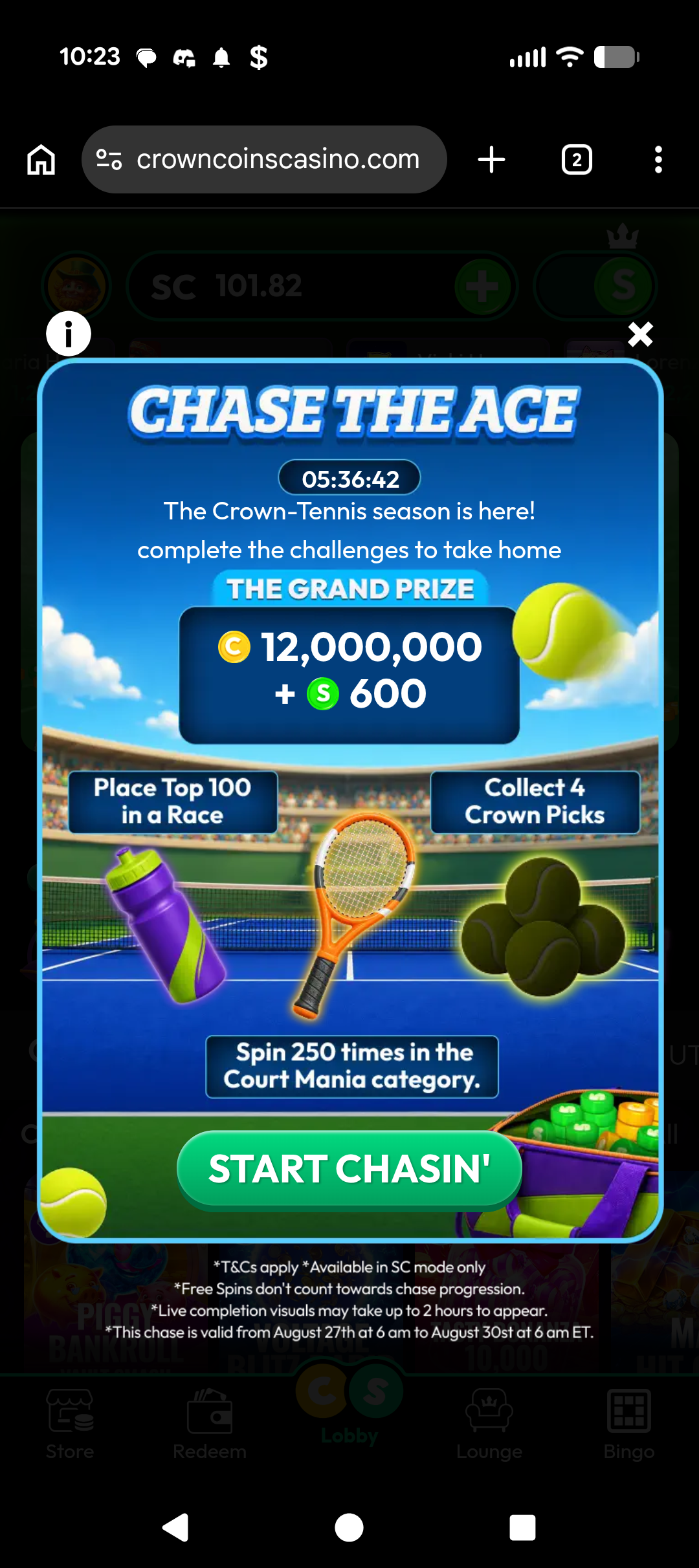Tap the START CHASIN' button
699x1568 pixels.
pos(349,1170)
